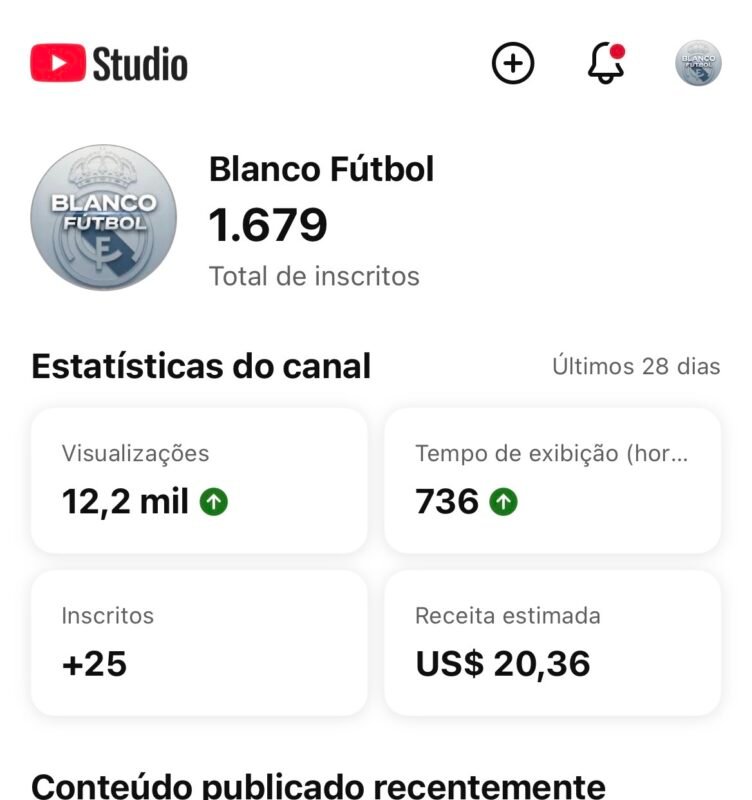Open the account profile avatar

(697, 64)
